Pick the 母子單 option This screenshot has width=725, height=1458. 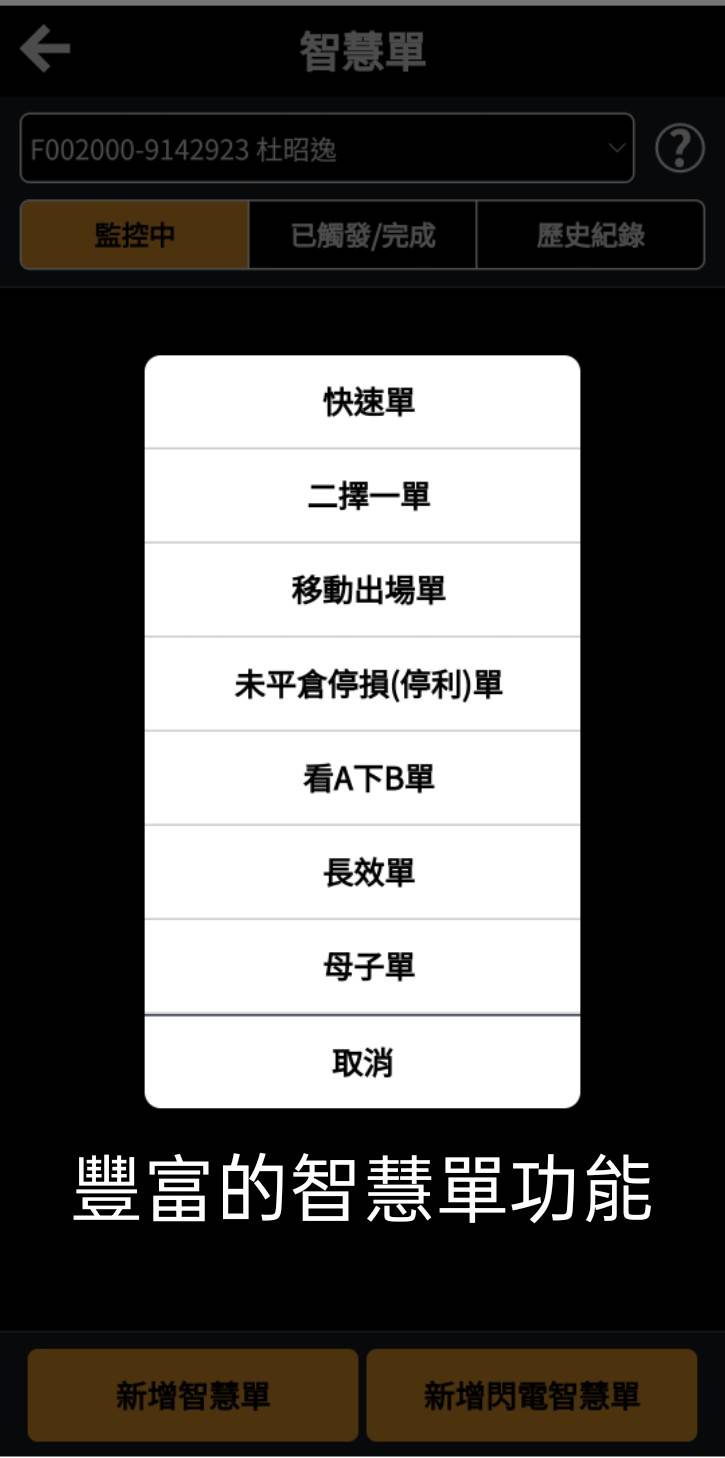[x=362, y=966]
